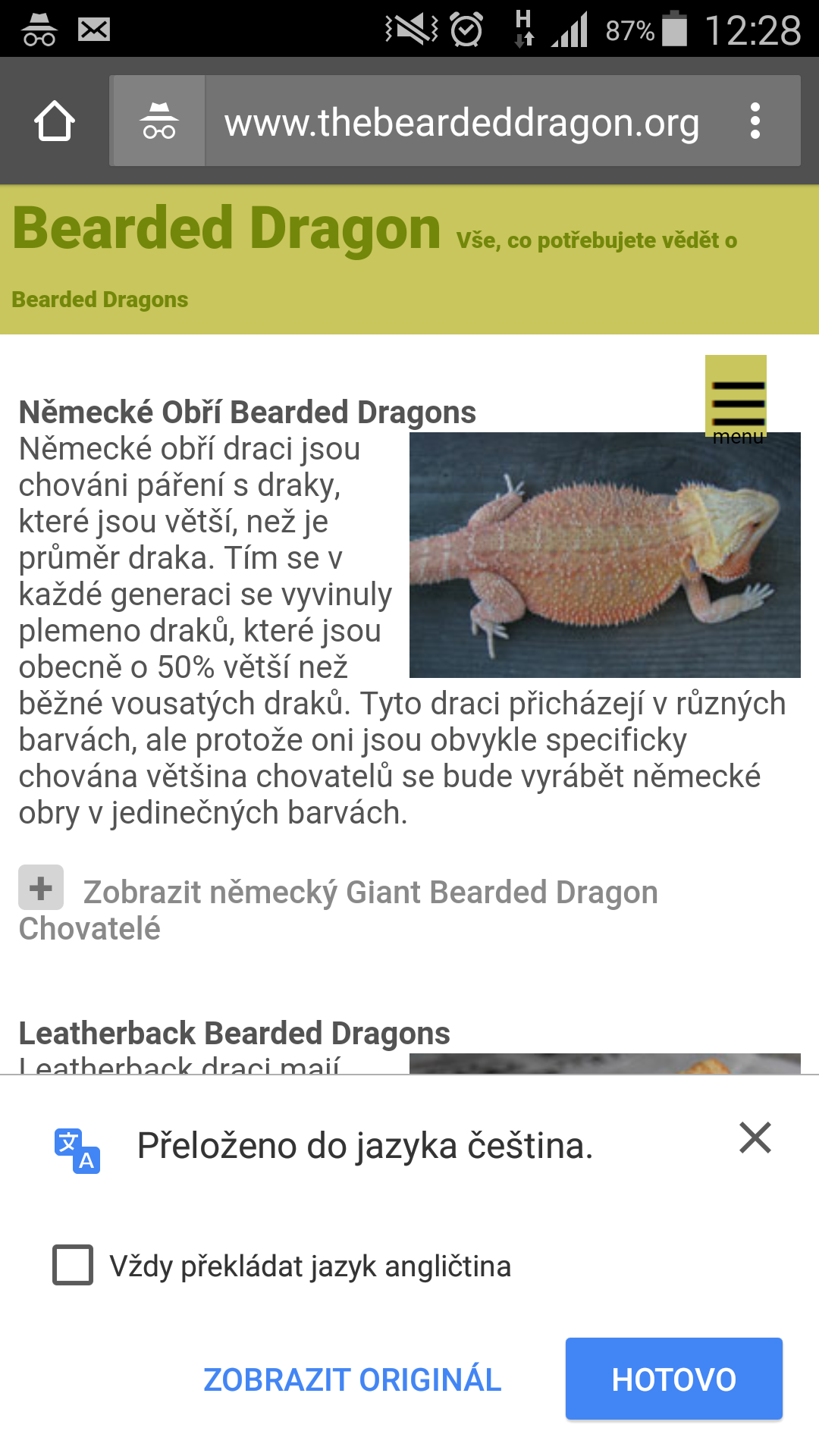Screen dimensions: 819x1456
Task: Check Vždy překládat jazyk angličtina
Action: tap(73, 1265)
